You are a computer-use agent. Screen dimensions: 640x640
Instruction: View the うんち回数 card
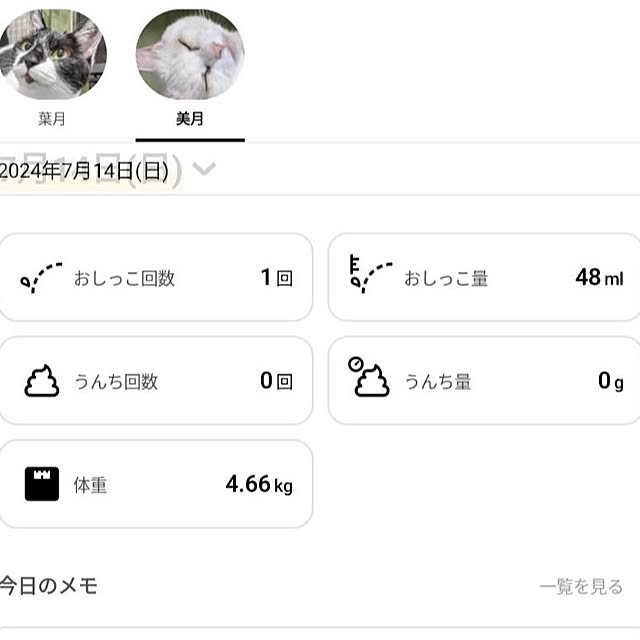coord(156,381)
